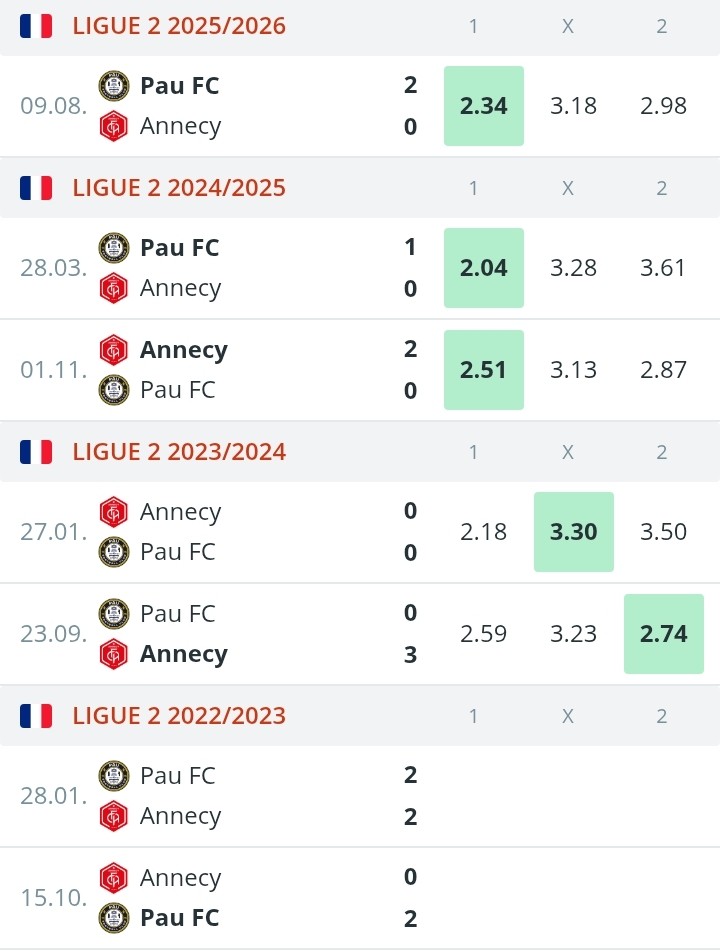The image size is (720, 951).
Task: Open the 09.08. Pau FC vs Annecy match
Action: 220,106
